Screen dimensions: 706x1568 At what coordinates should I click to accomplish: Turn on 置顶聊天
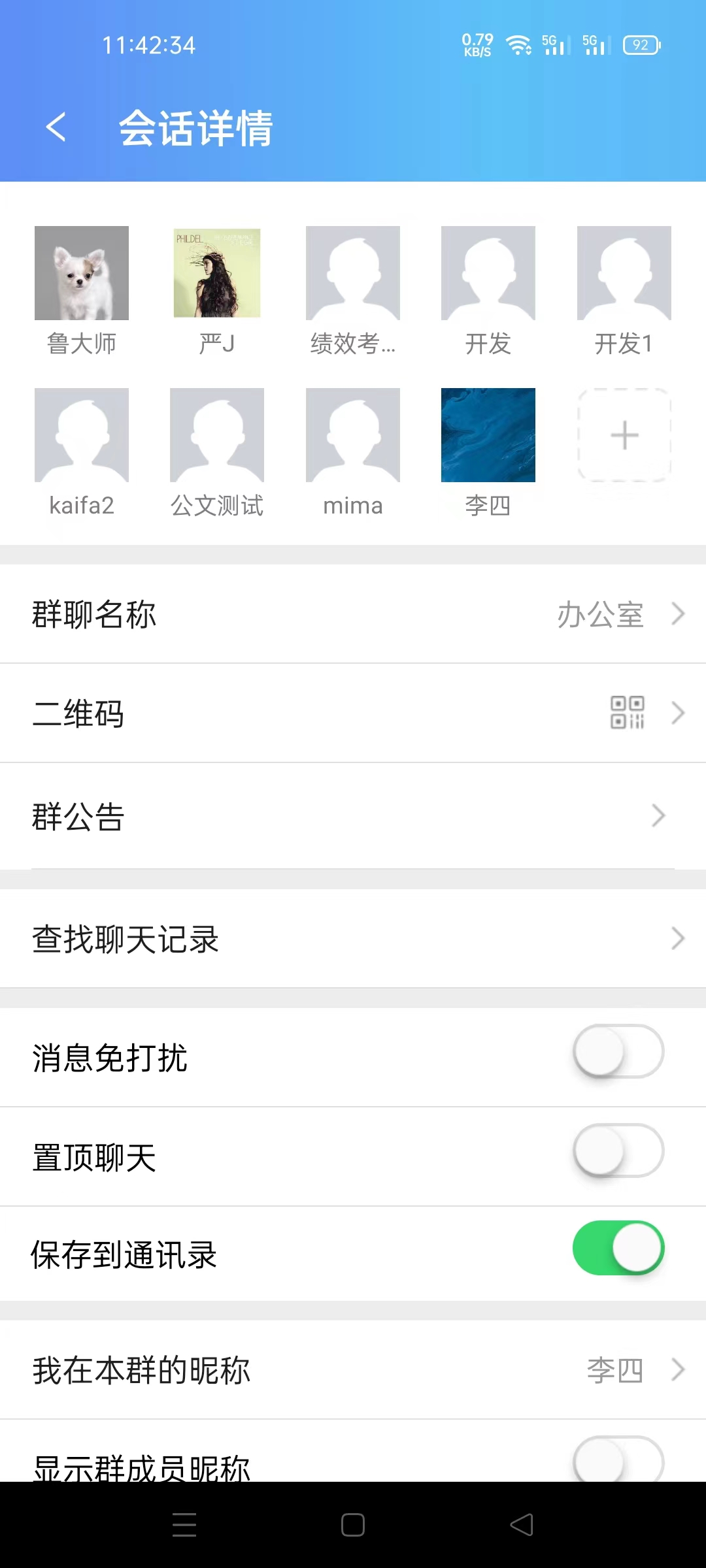tap(618, 1151)
